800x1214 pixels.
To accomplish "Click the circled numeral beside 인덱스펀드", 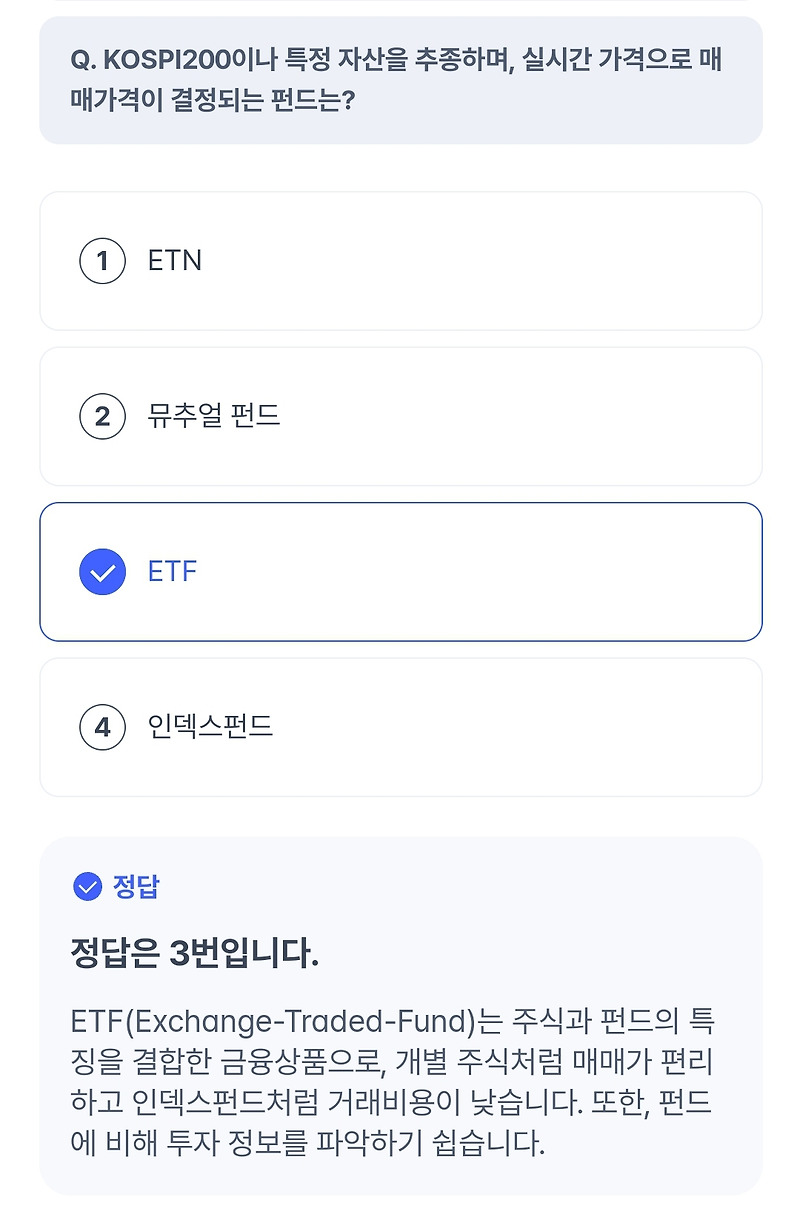I will click(x=102, y=727).
